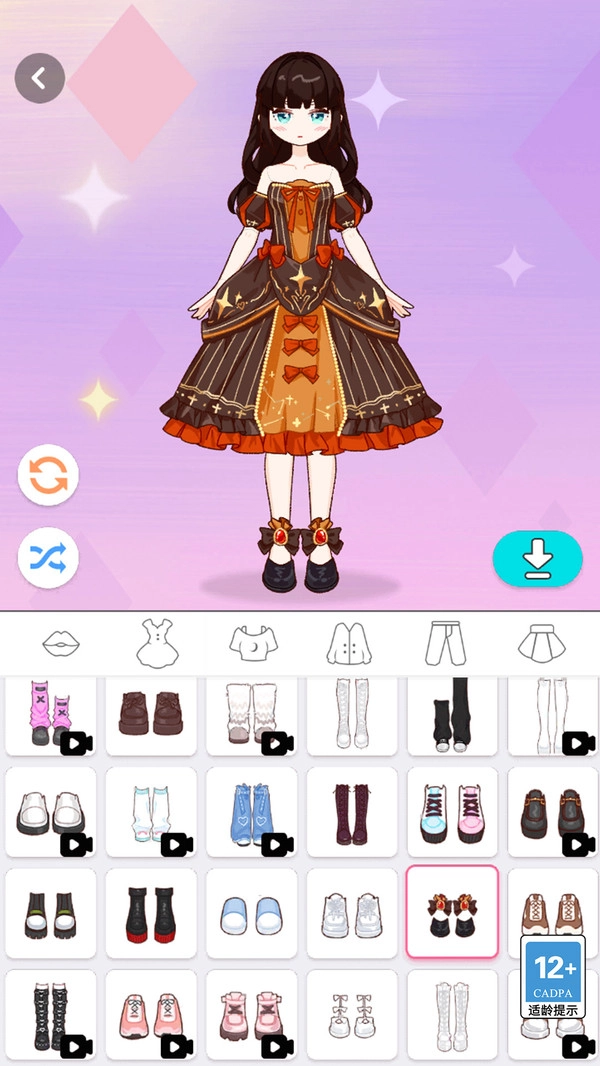This screenshot has height=1066, width=600.
Task: Go back using the arrow button
Action: pos(40,78)
